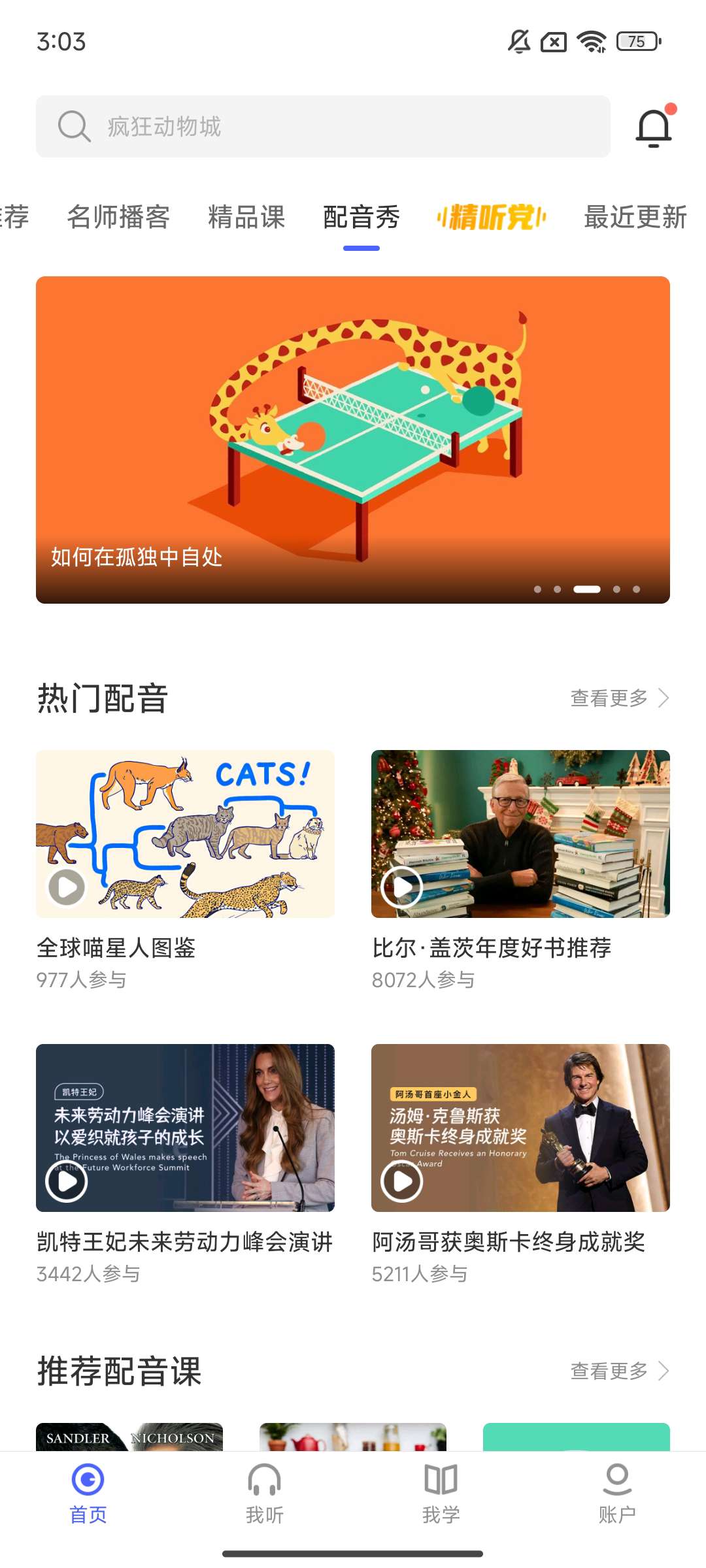This screenshot has height=1568, width=706.
Task: Go to the 最近更新 tab
Action: (635, 217)
